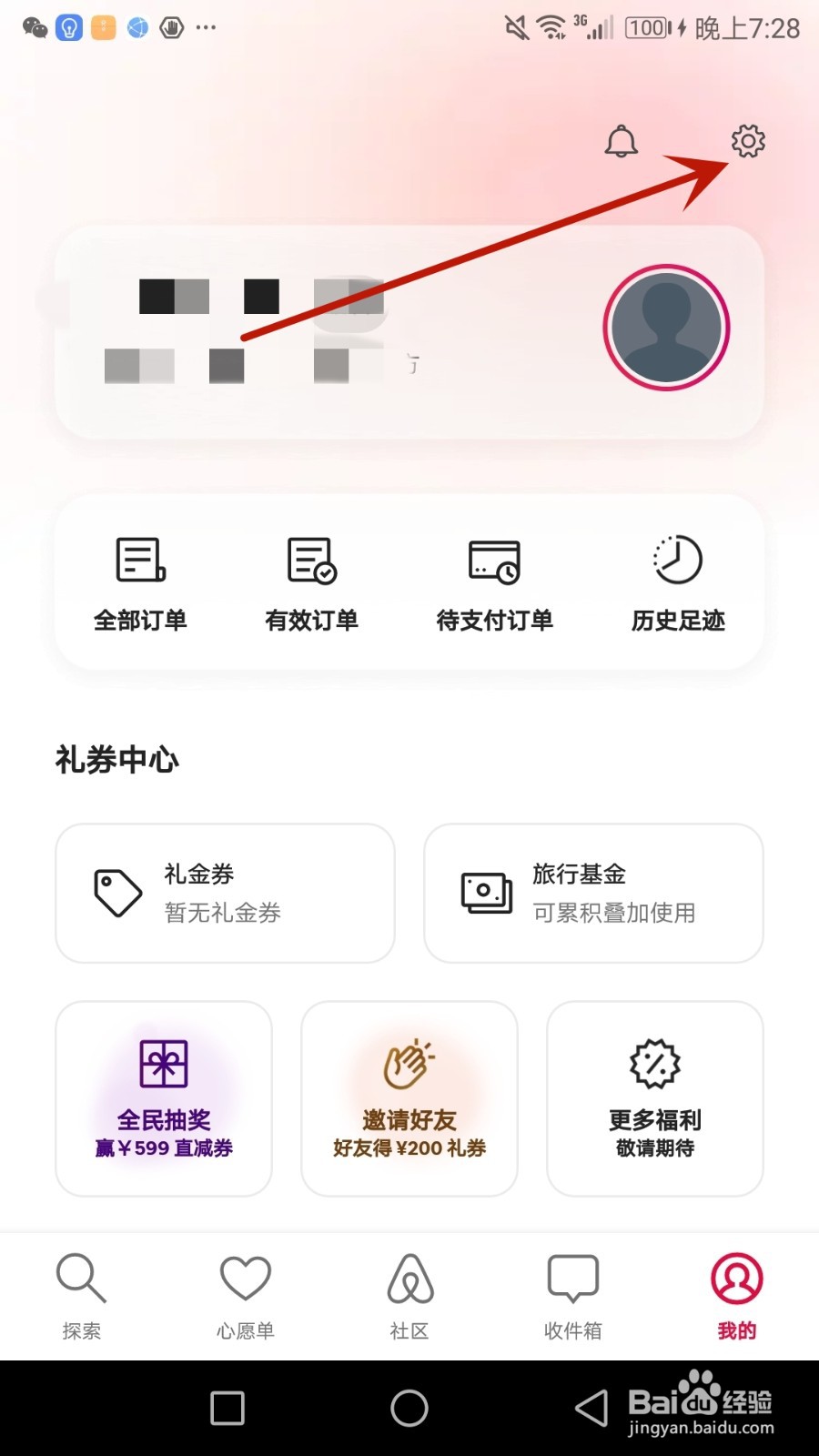Open 历史足迹 (browsing history)
The image size is (819, 1456).
click(677, 582)
